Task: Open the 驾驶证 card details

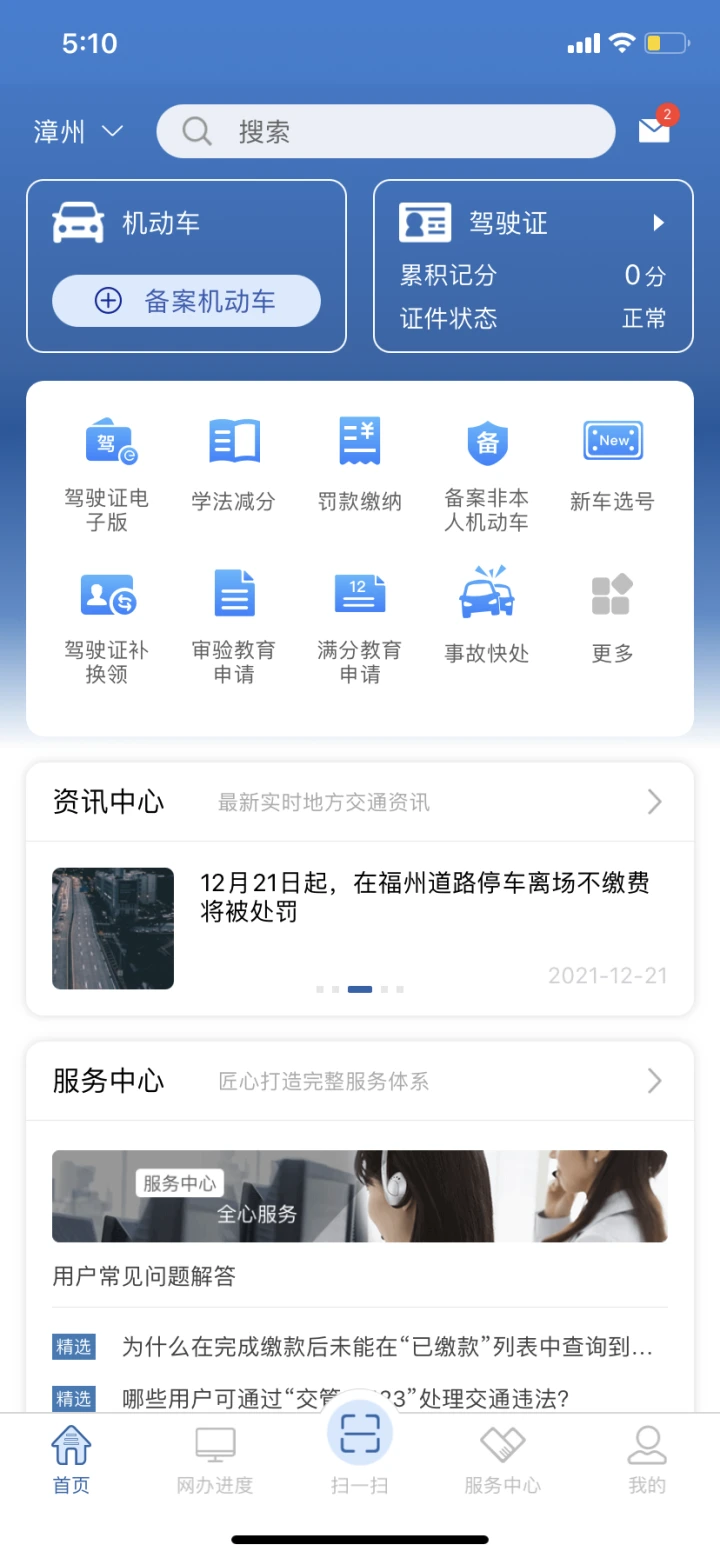Action: click(x=533, y=266)
